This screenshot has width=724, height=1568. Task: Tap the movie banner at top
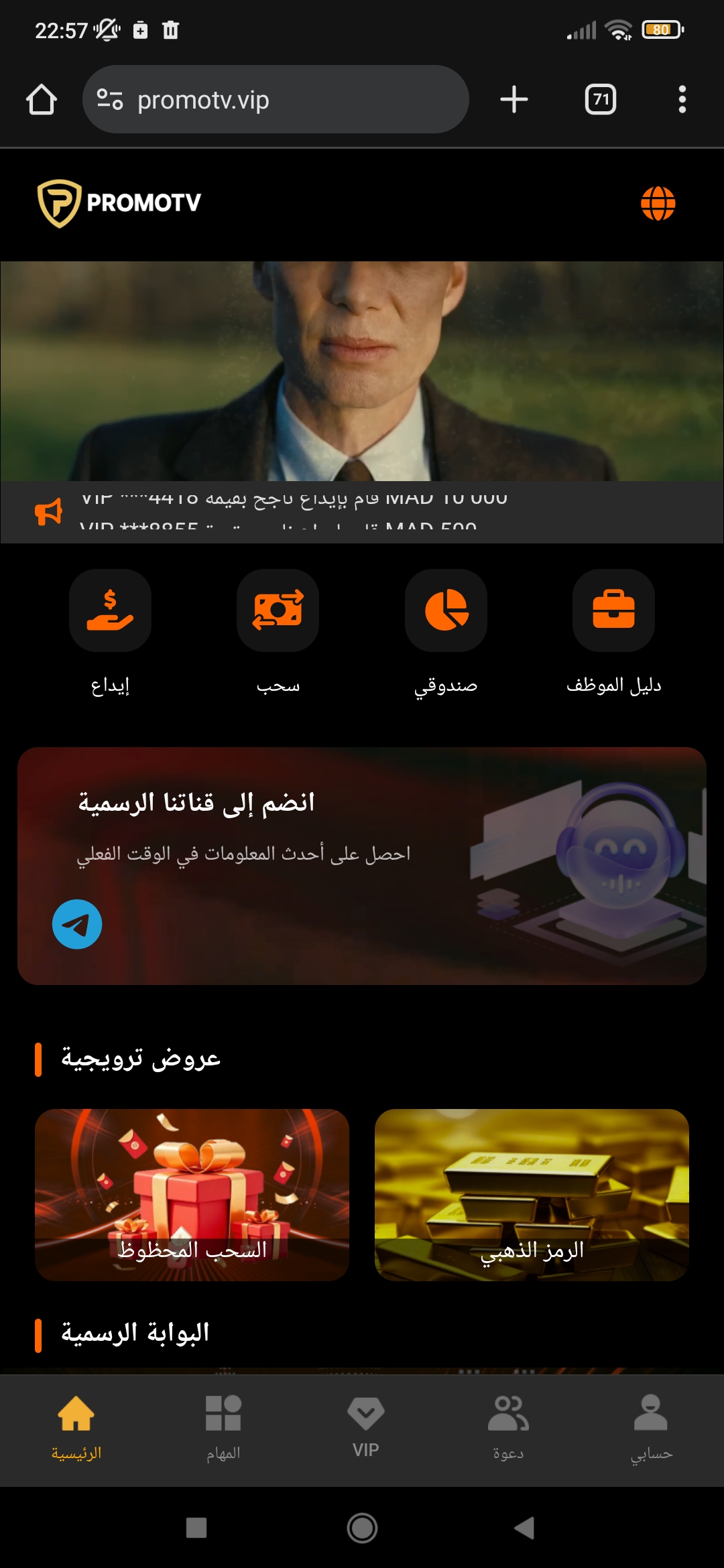(362, 371)
